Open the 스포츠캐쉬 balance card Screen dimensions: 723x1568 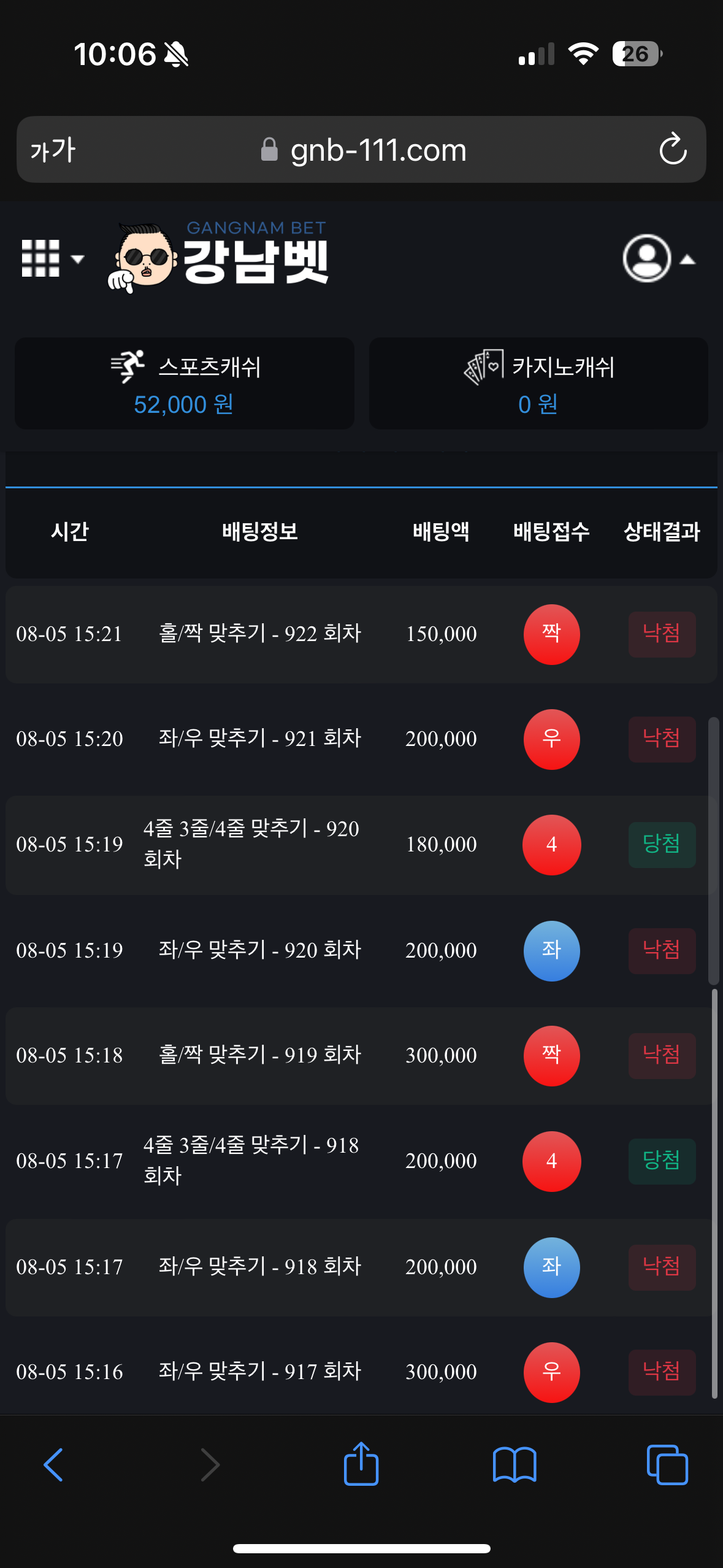pyautogui.click(x=184, y=383)
